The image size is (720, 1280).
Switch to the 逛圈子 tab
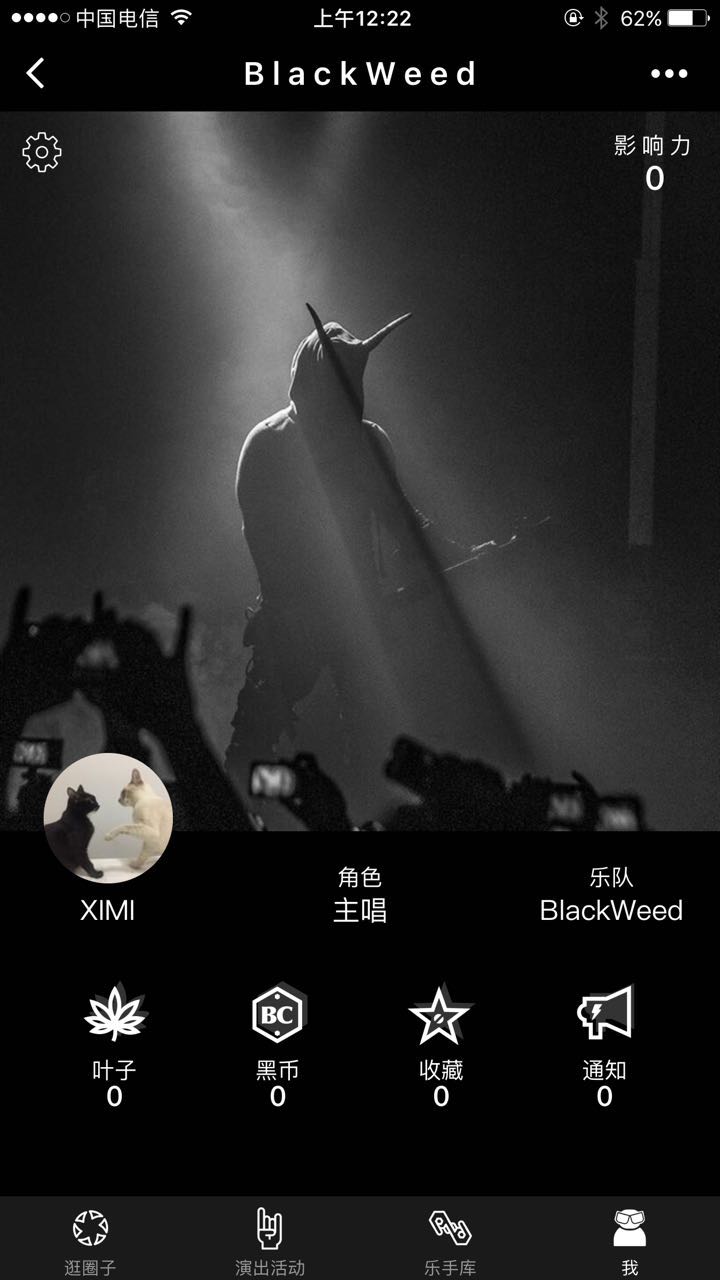90,1240
